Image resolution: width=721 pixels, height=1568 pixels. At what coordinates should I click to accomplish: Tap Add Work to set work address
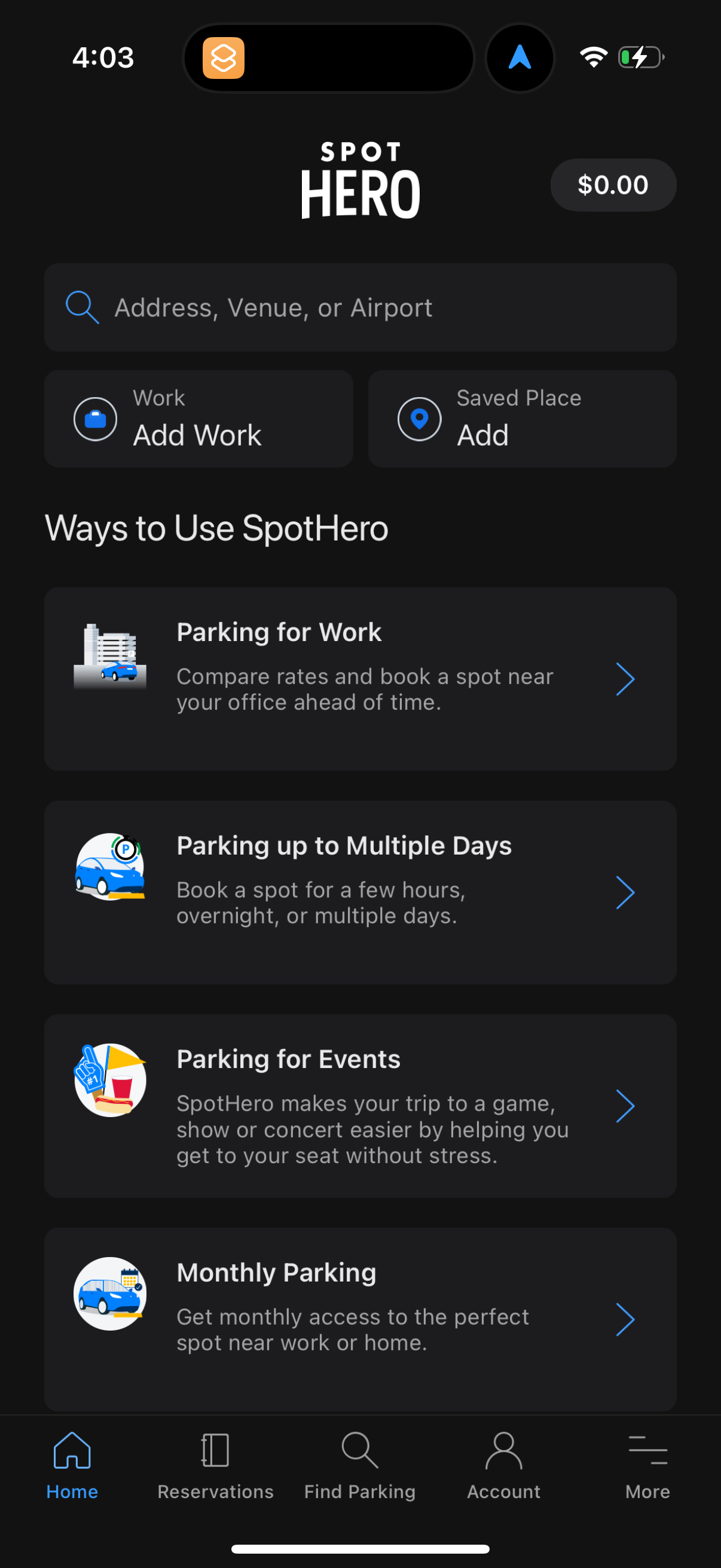[x=197, y=435]
